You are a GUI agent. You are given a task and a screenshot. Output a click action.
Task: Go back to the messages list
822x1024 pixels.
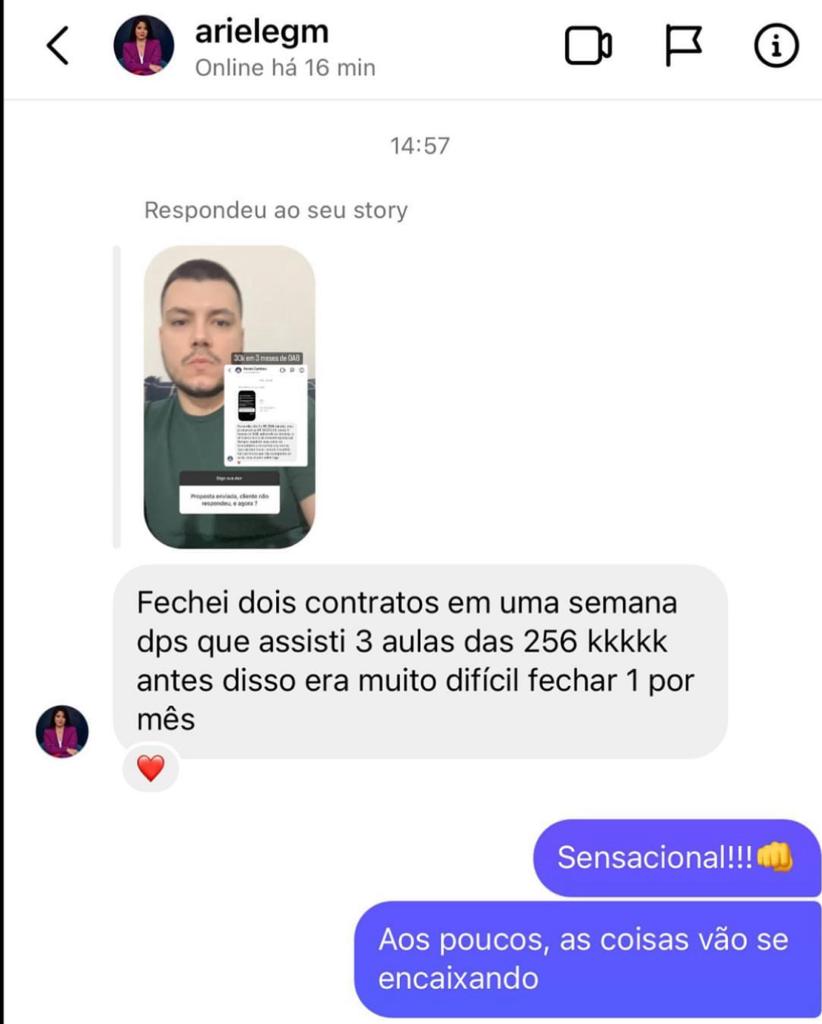click(58, 46)
